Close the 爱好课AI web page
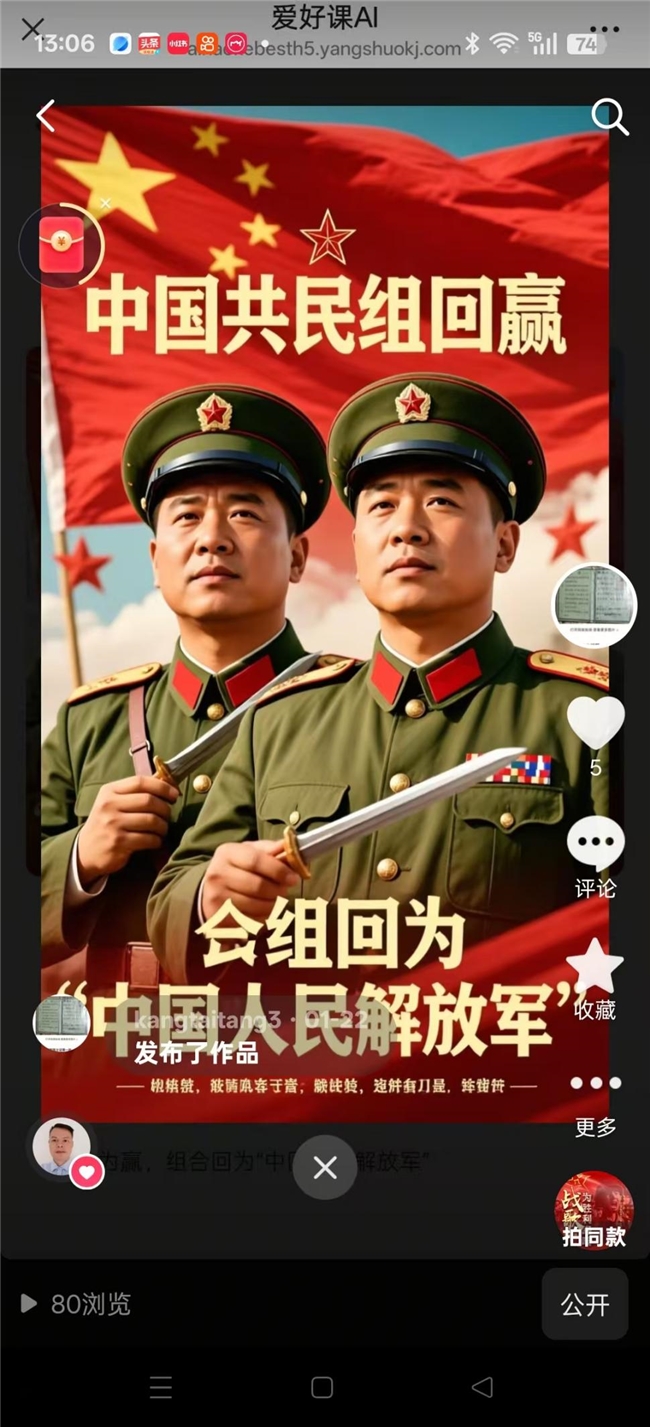Viewport: 650px width, 1427px height. coord(32,29)
